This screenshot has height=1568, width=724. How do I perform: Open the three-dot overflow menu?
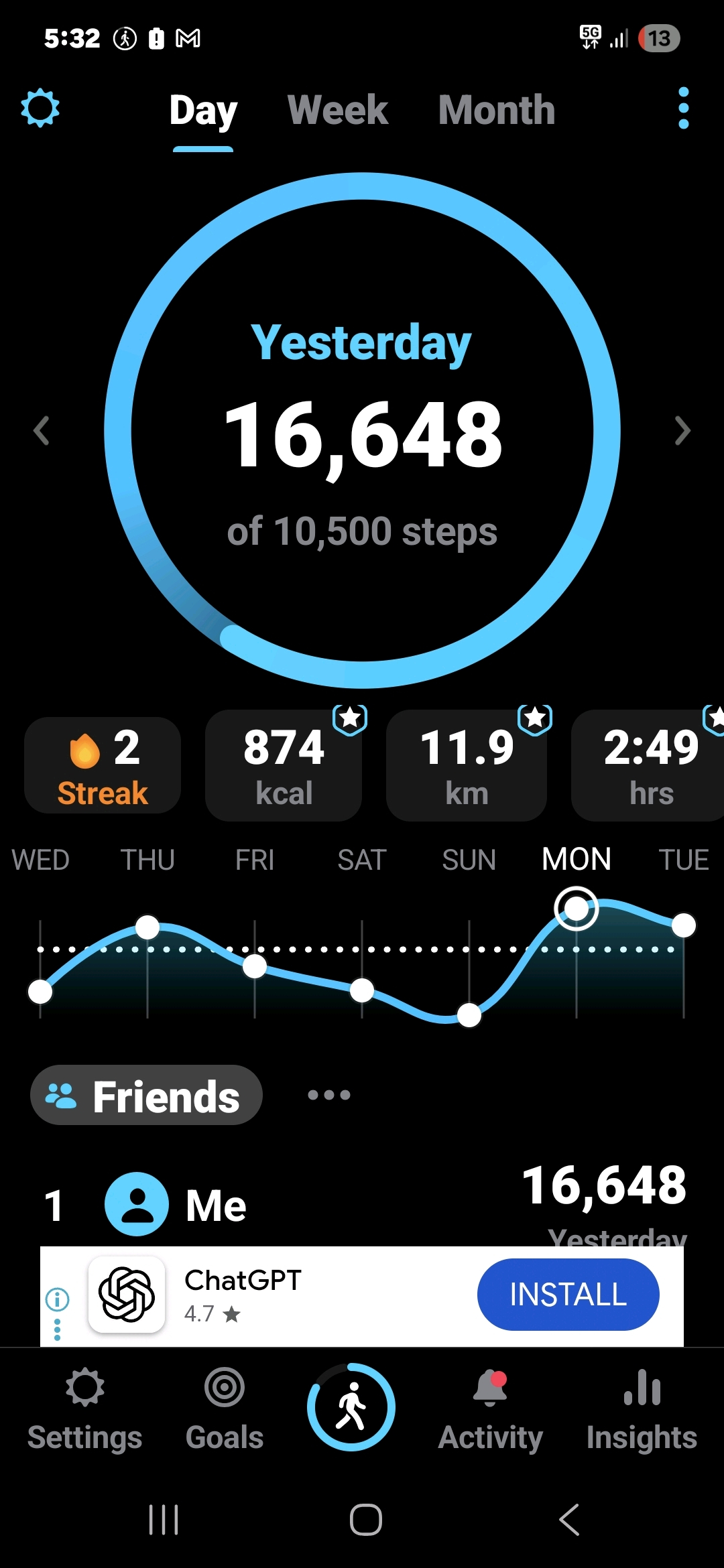coord(683,108)
